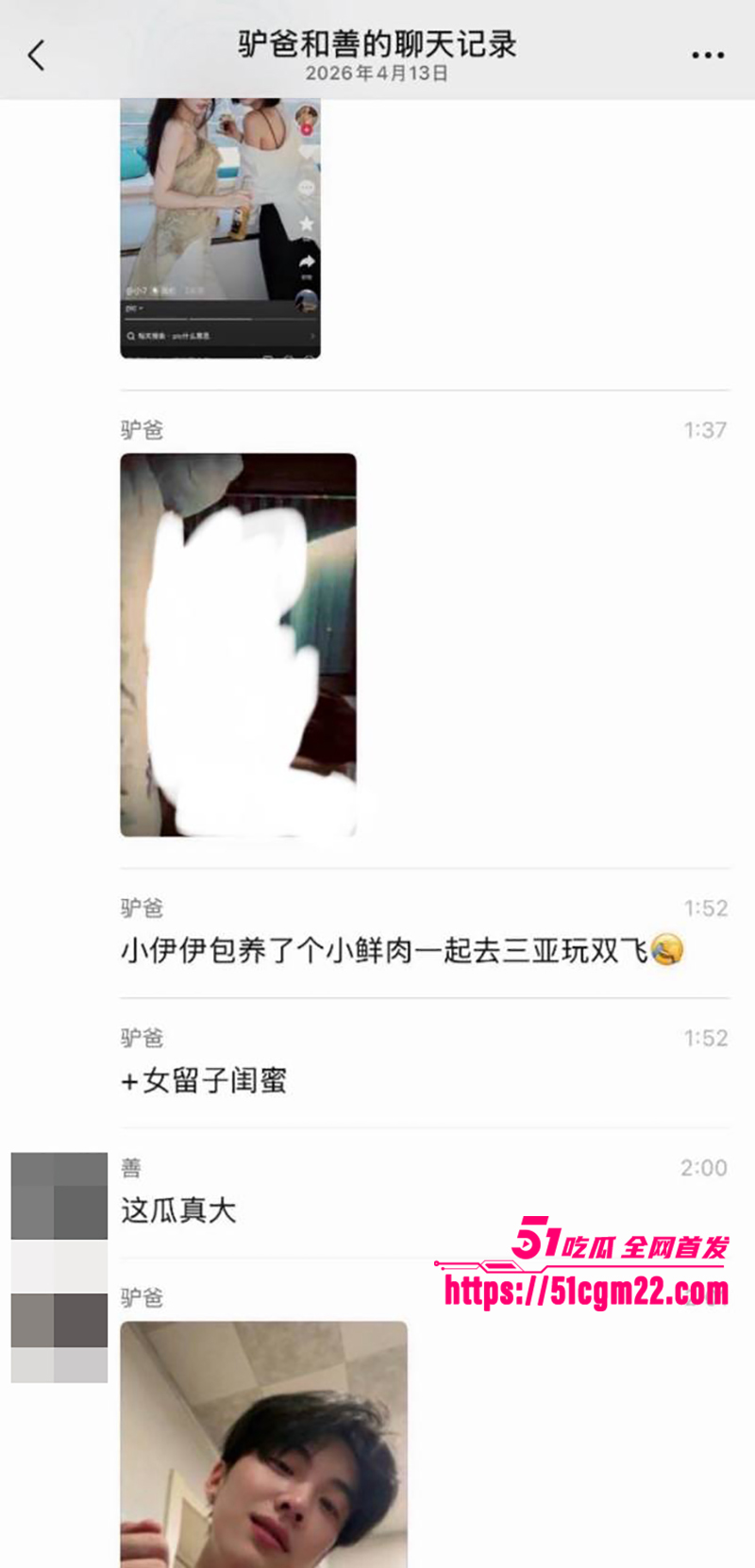Tap the spinning music disc at the video's bottom right

tap(306, 299)
